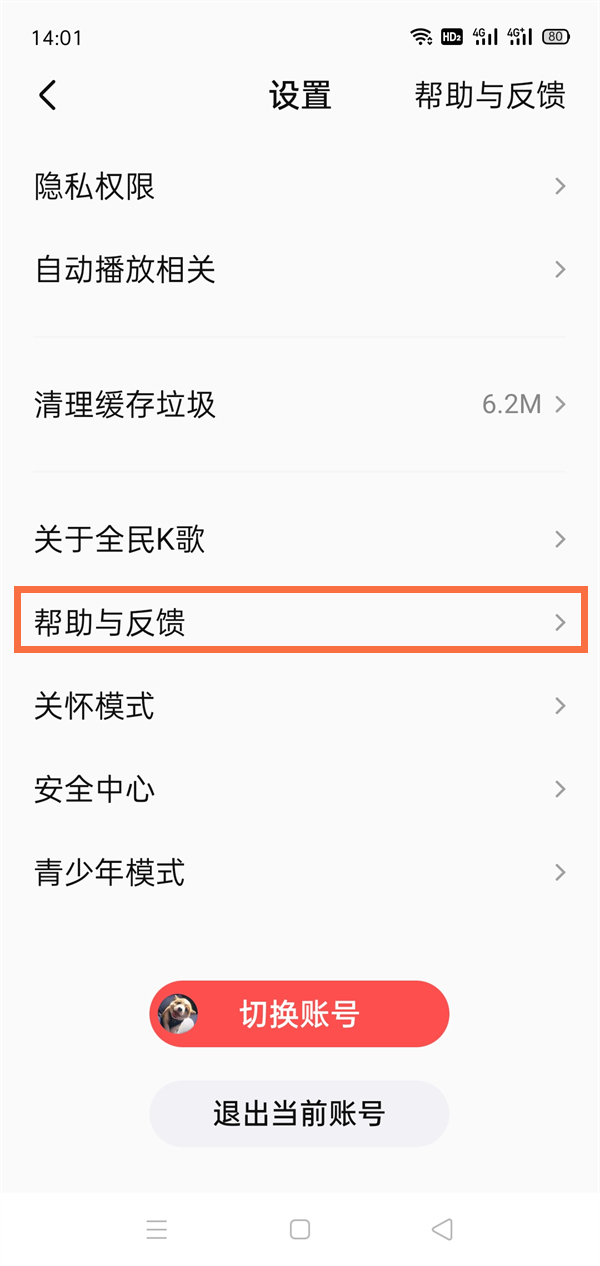Viewport: 600px width, 1266px height.
Task: Tap the 切换账号 button
Action: click(x=299, y=1014)
